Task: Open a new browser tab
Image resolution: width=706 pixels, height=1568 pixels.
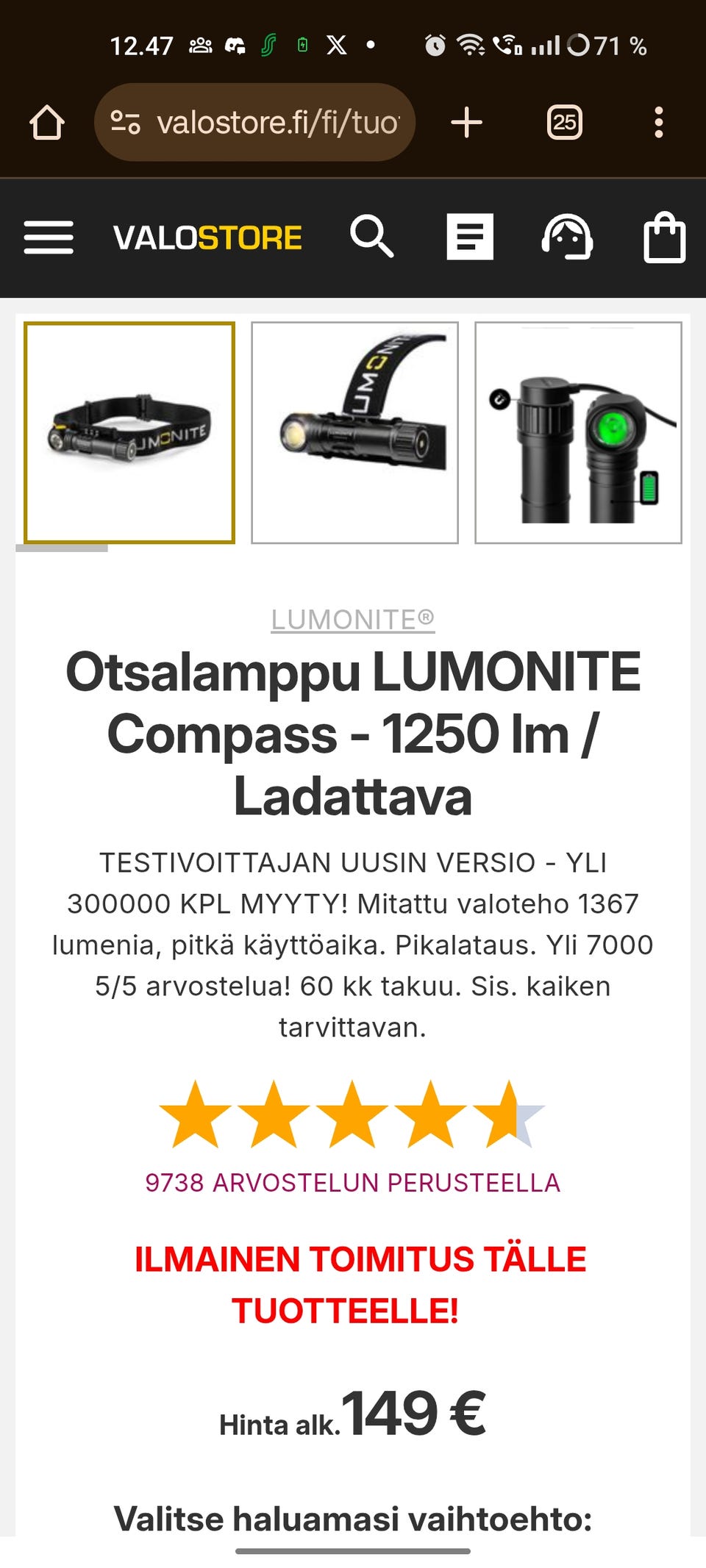Action: click(466, 123)
